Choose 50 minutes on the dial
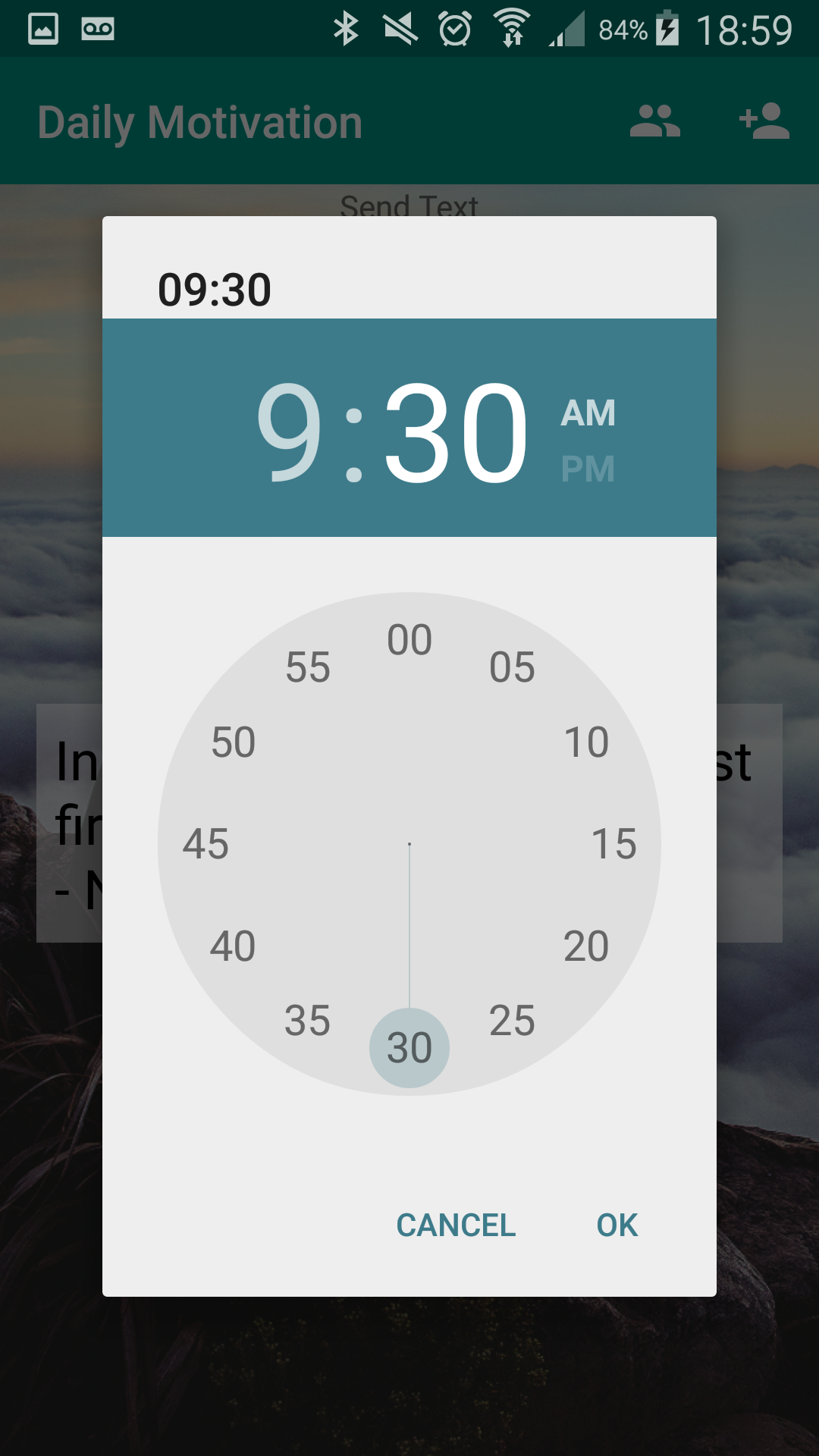Image resolution: width=819 pixels, height=1456 pixels. tap(235, 742)
